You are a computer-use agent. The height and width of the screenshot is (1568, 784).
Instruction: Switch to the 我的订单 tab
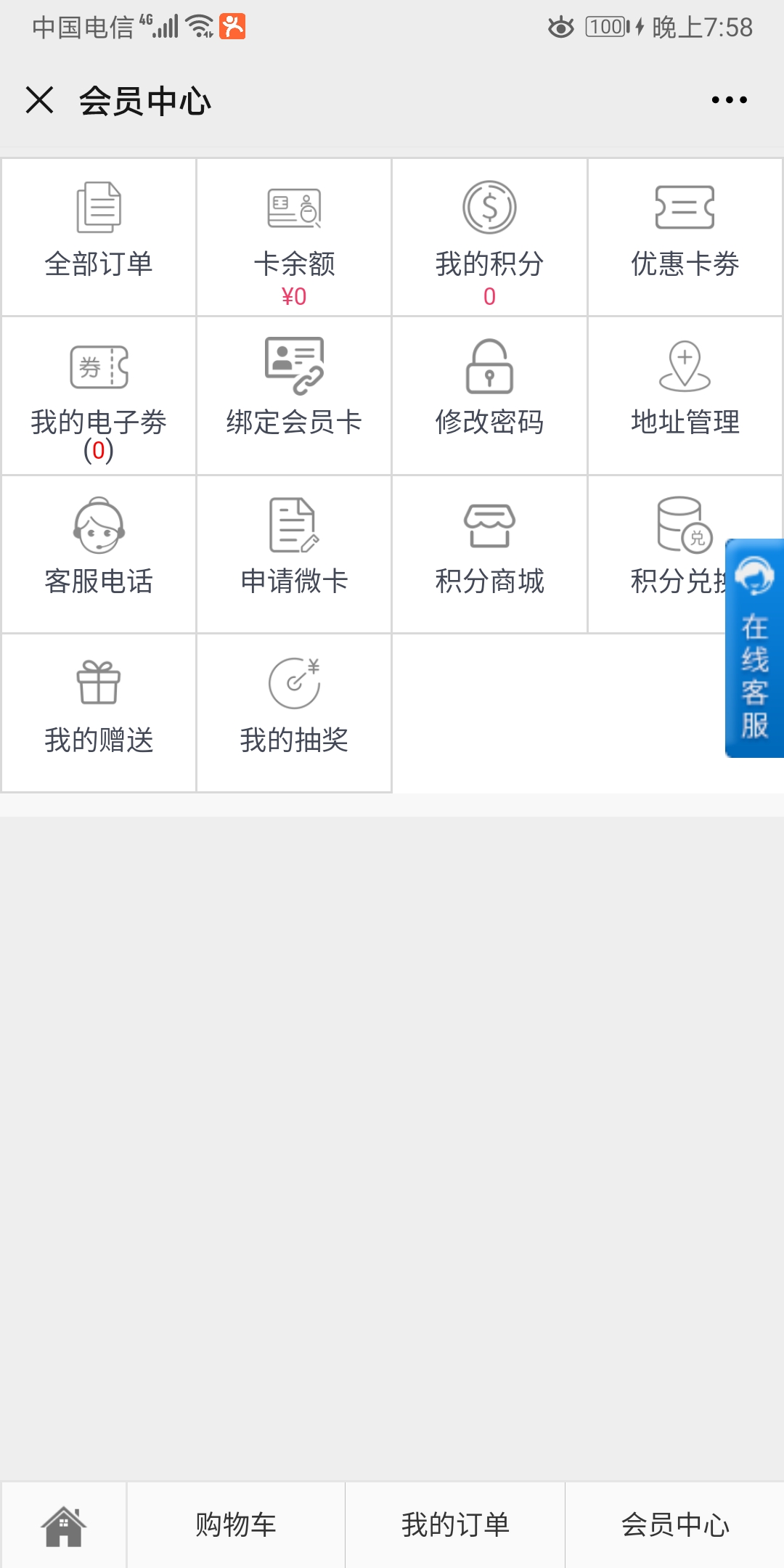pos(455,1525)
